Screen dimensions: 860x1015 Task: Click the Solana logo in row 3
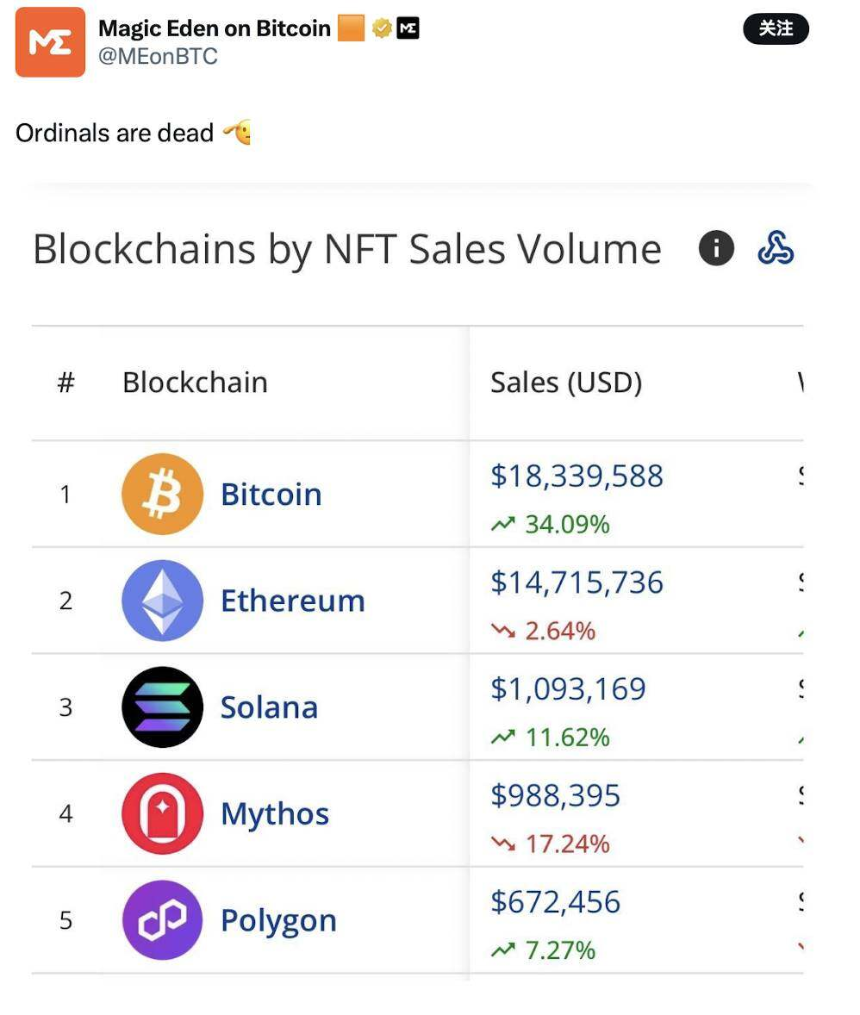point(162,707)
